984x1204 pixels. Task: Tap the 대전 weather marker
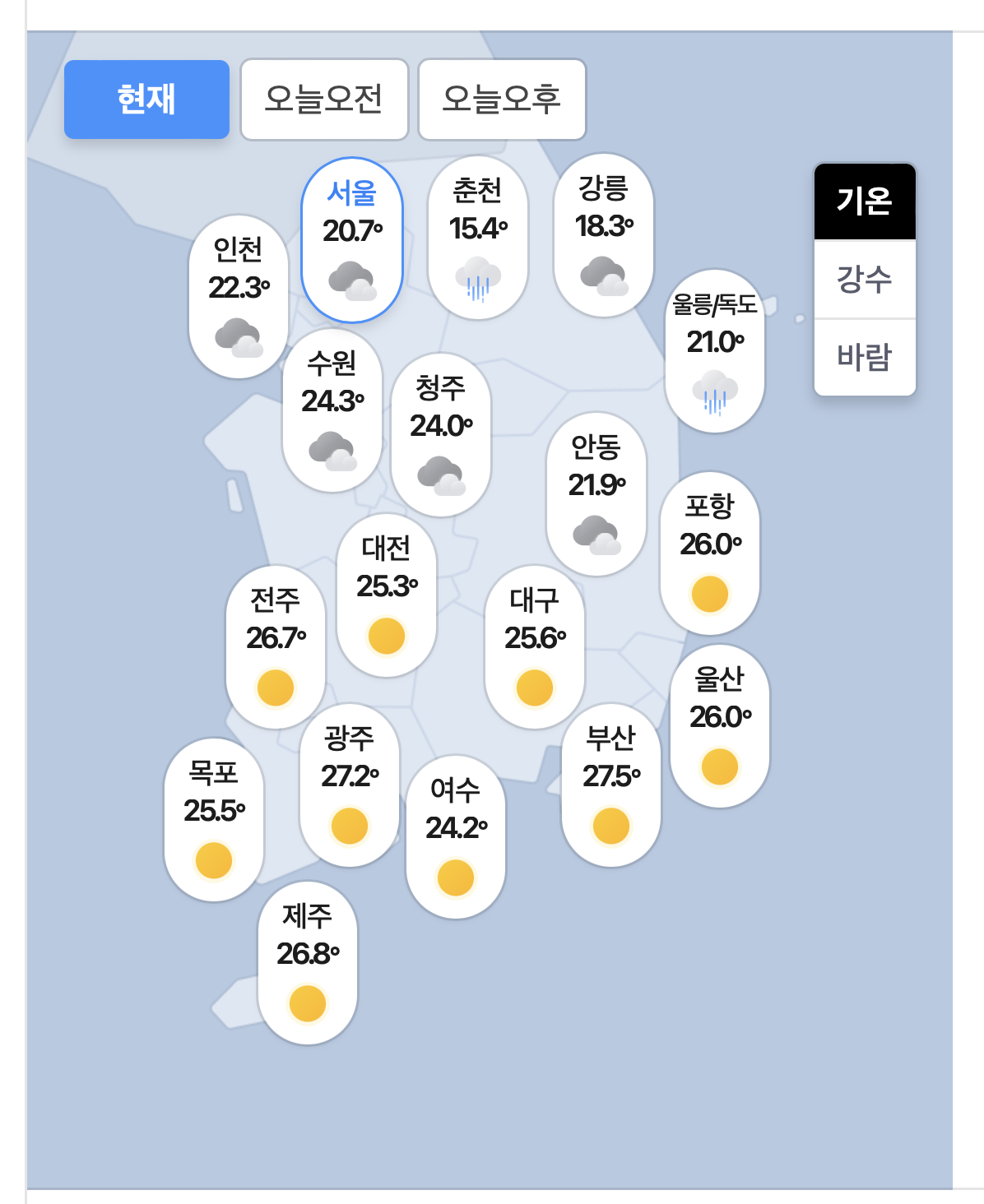click(387, 595)
